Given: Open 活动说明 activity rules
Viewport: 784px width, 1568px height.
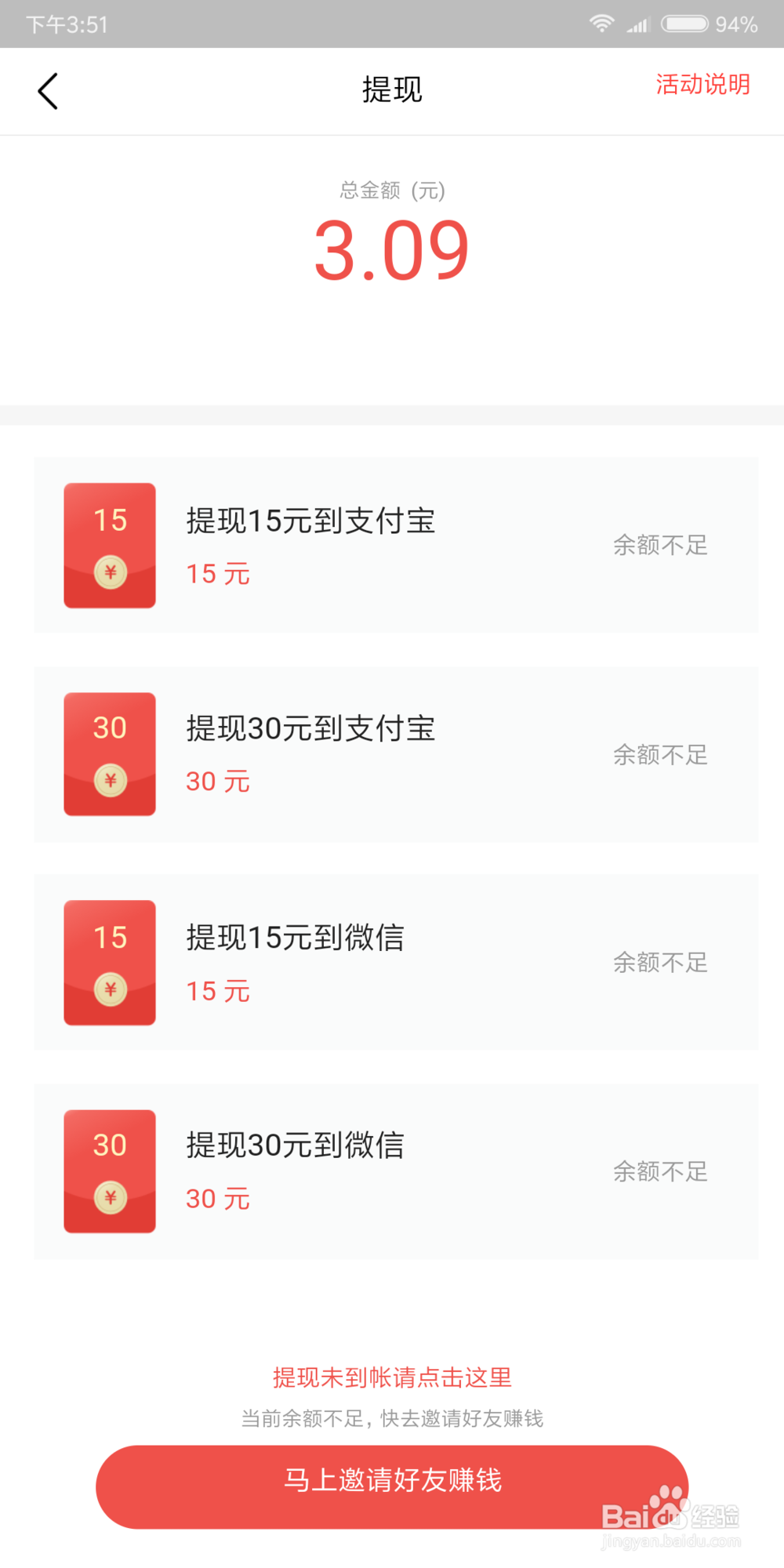Looking at the screenshot, I should tap(702, 85).
